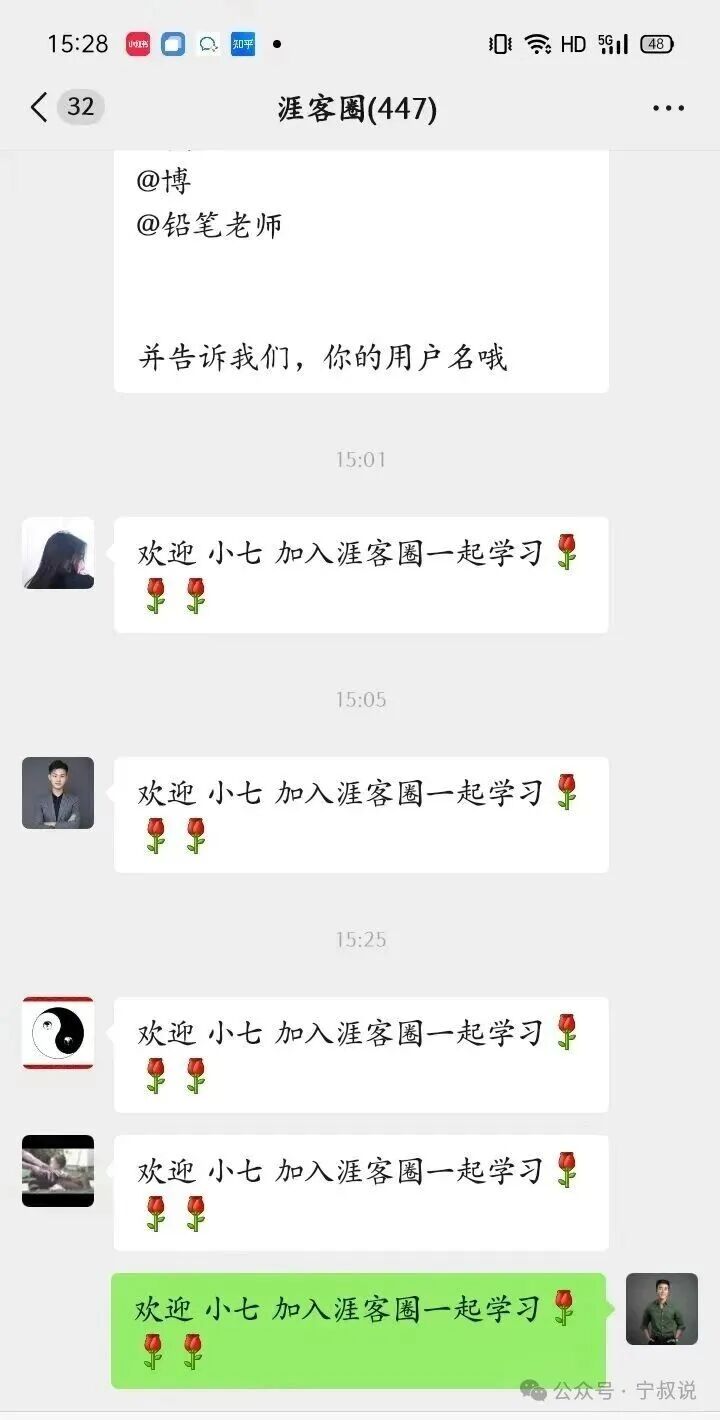
Task: Tap the back arrow to exit chat
Action: [38, 107]
